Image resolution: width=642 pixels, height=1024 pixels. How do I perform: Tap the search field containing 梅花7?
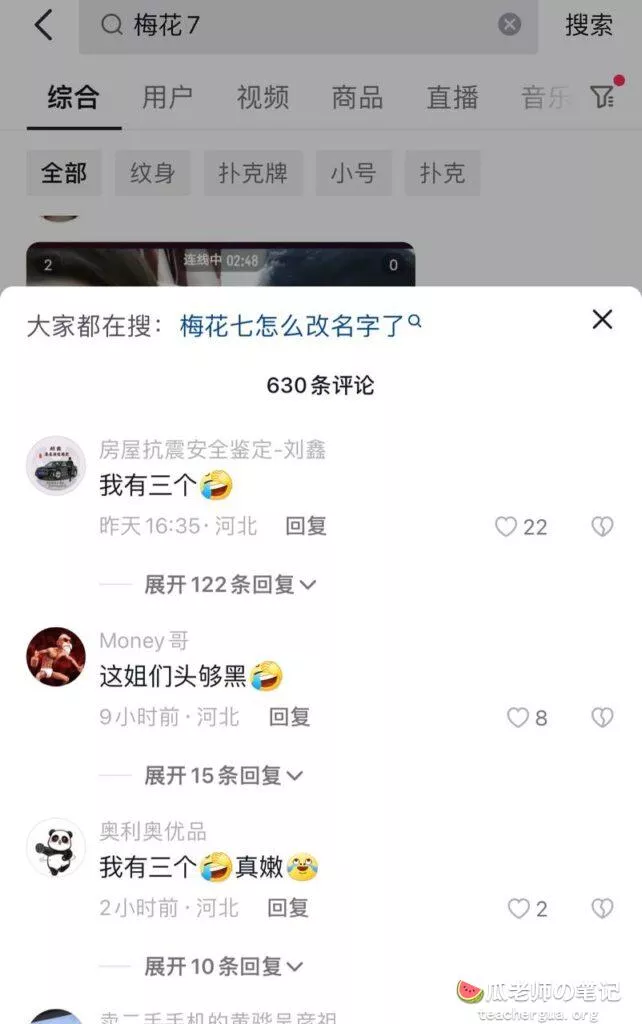[300, 25]
